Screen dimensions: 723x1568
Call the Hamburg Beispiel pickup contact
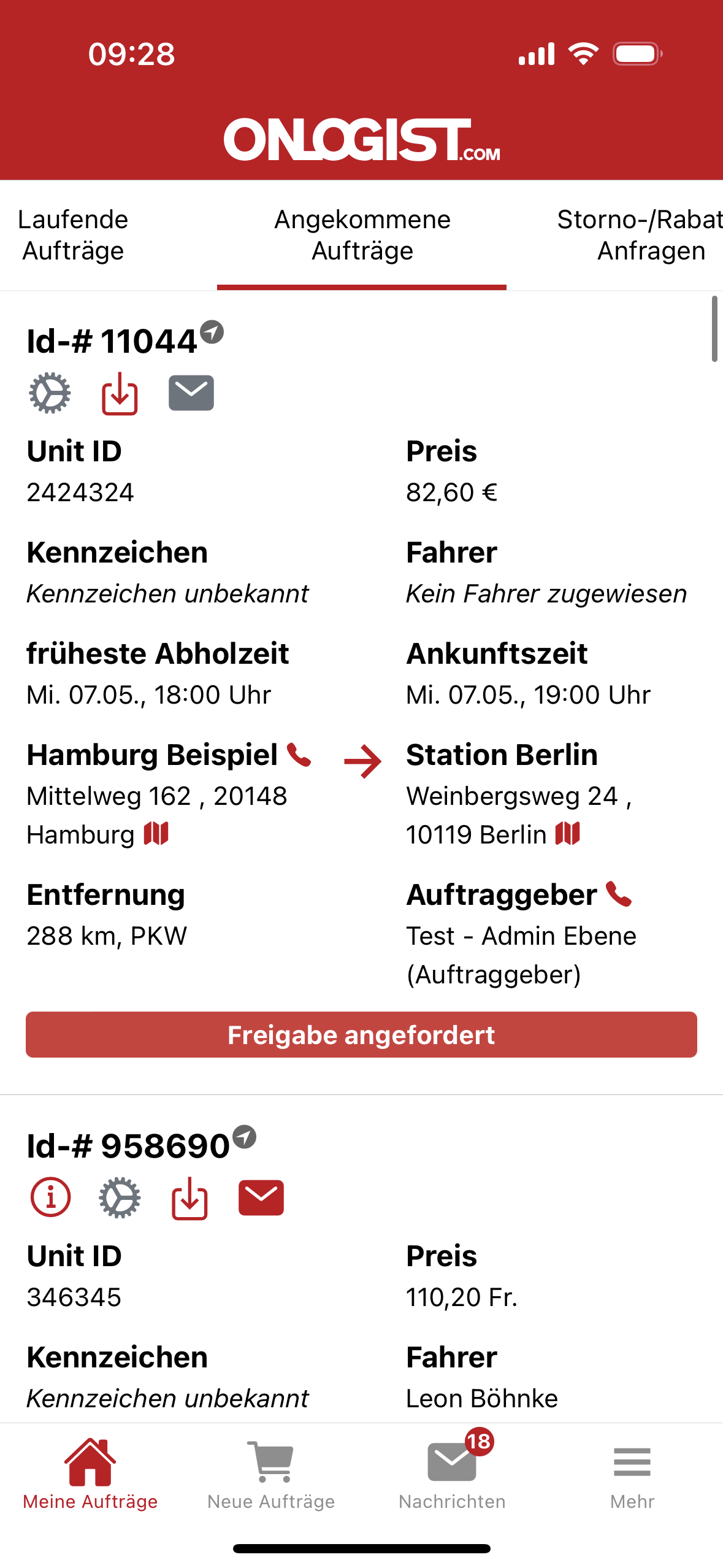pos(299,755)
